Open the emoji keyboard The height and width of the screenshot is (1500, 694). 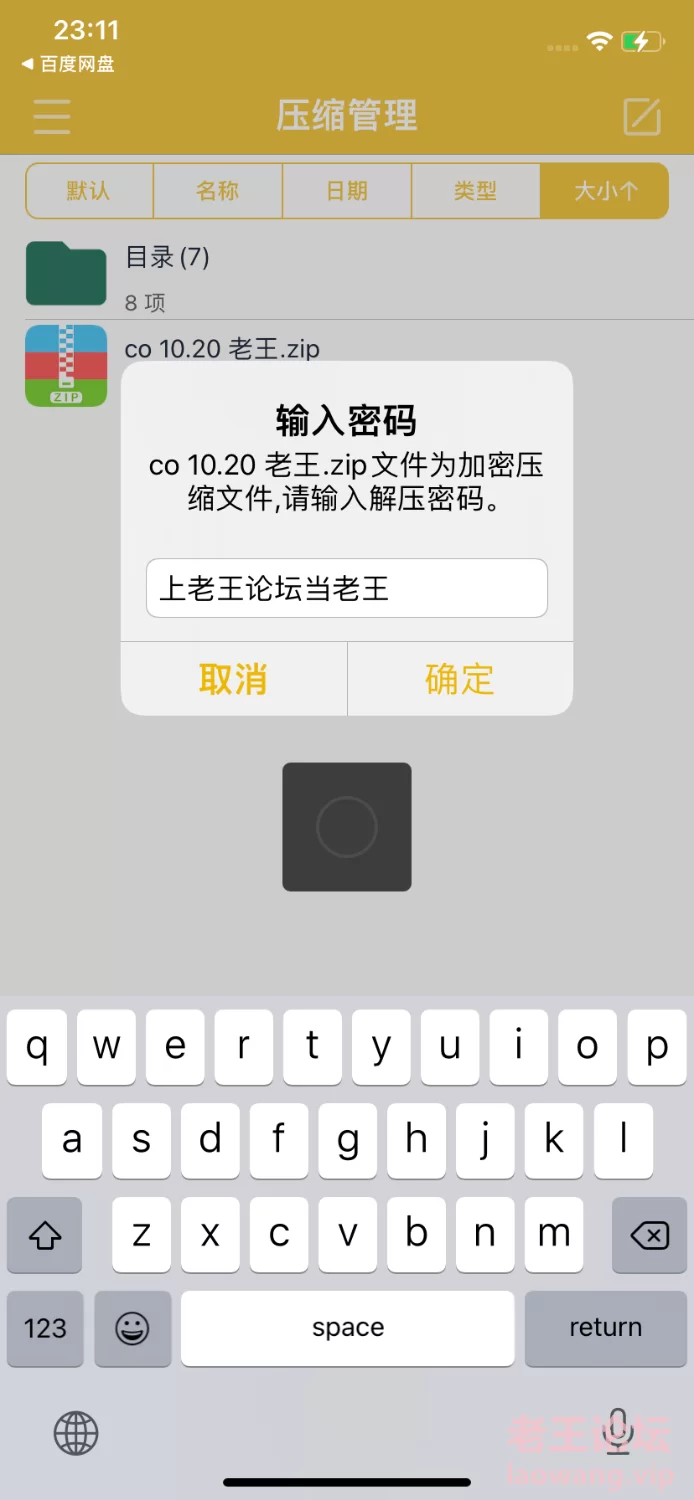(132, 1328)
